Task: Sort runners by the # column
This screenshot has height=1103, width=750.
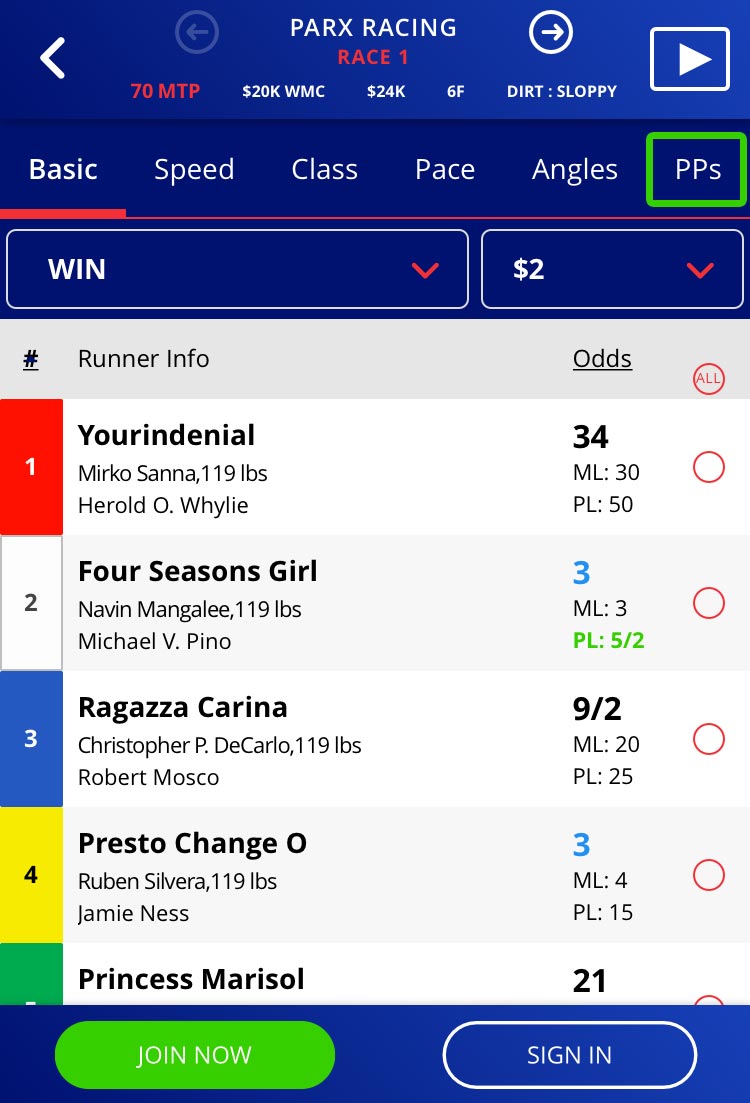Action: point(31,359)
